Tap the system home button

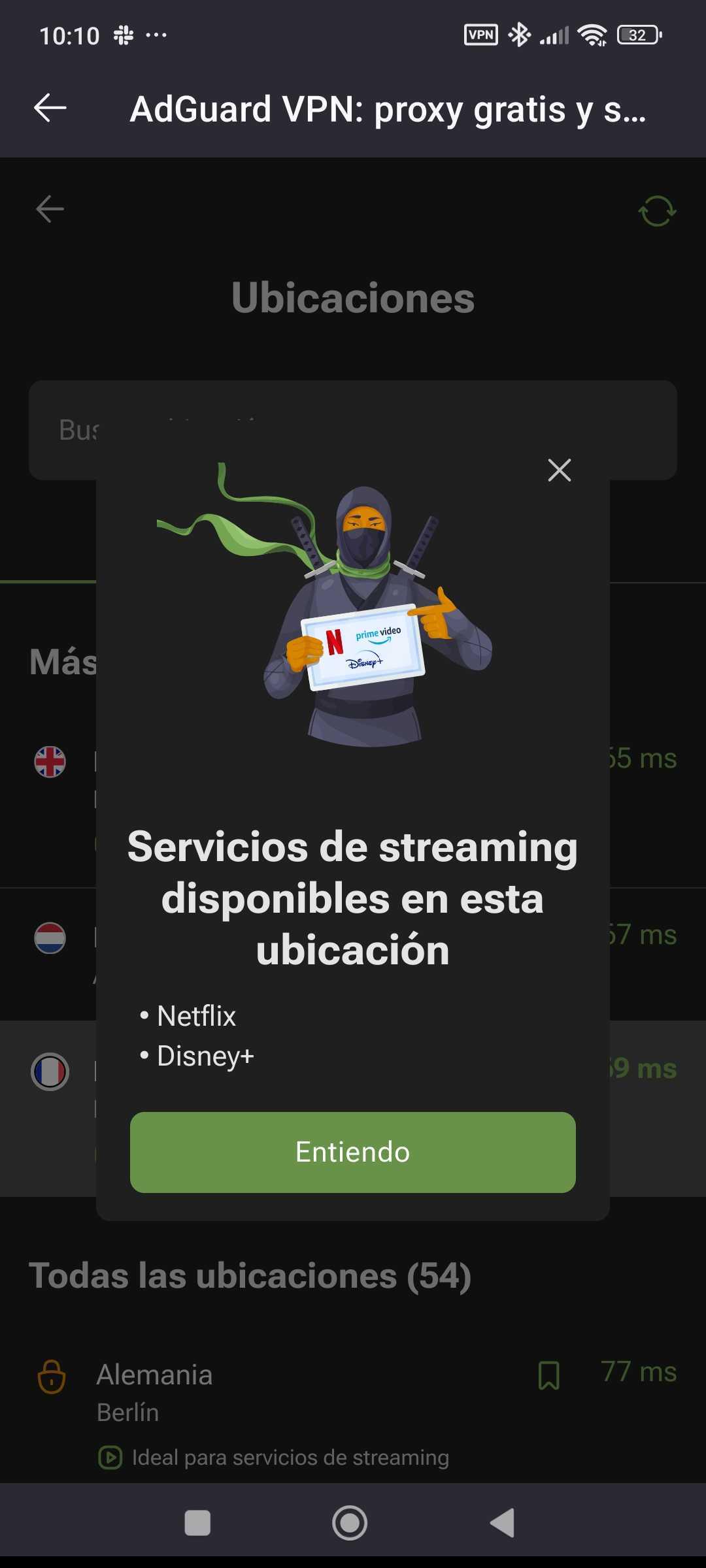(x=350, y=1523)
